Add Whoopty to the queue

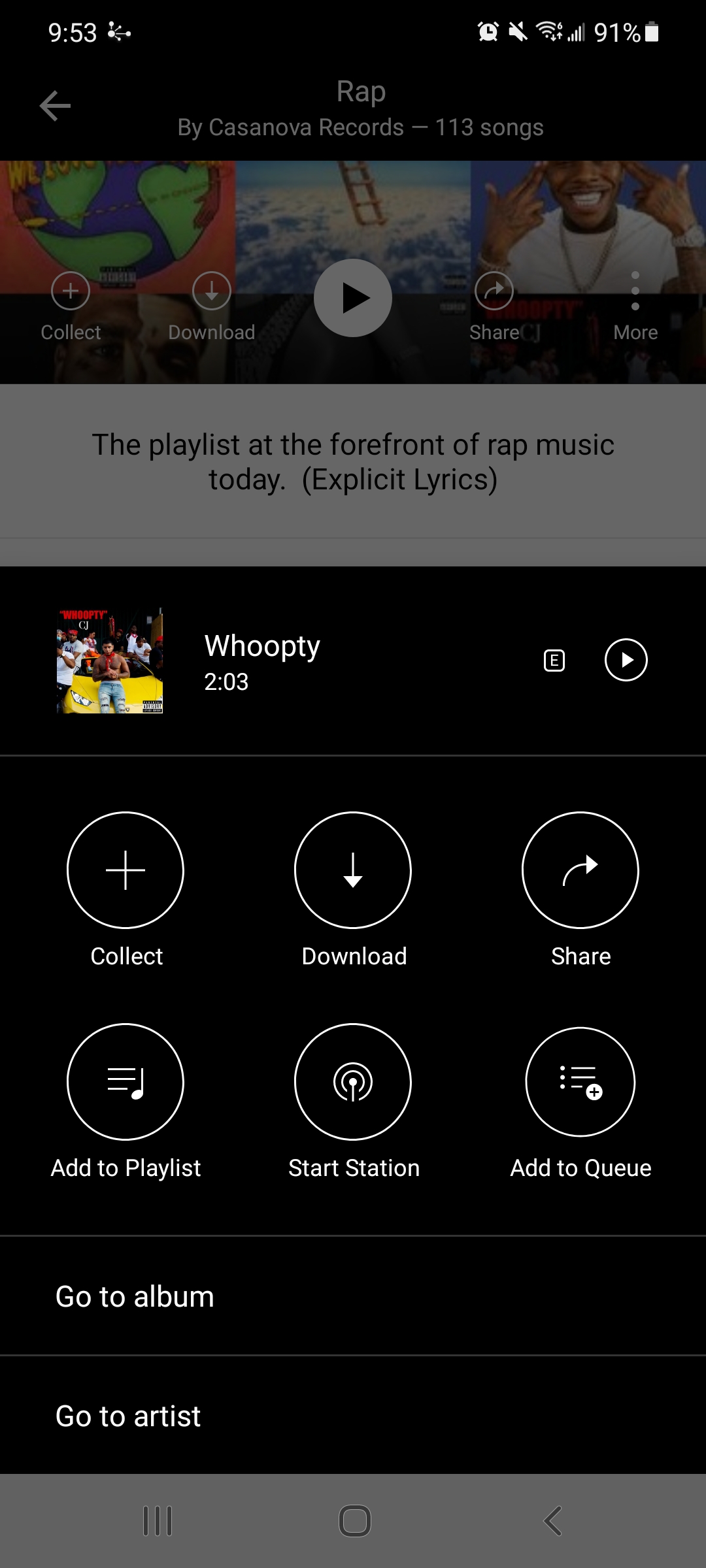tap(580, 1082)
